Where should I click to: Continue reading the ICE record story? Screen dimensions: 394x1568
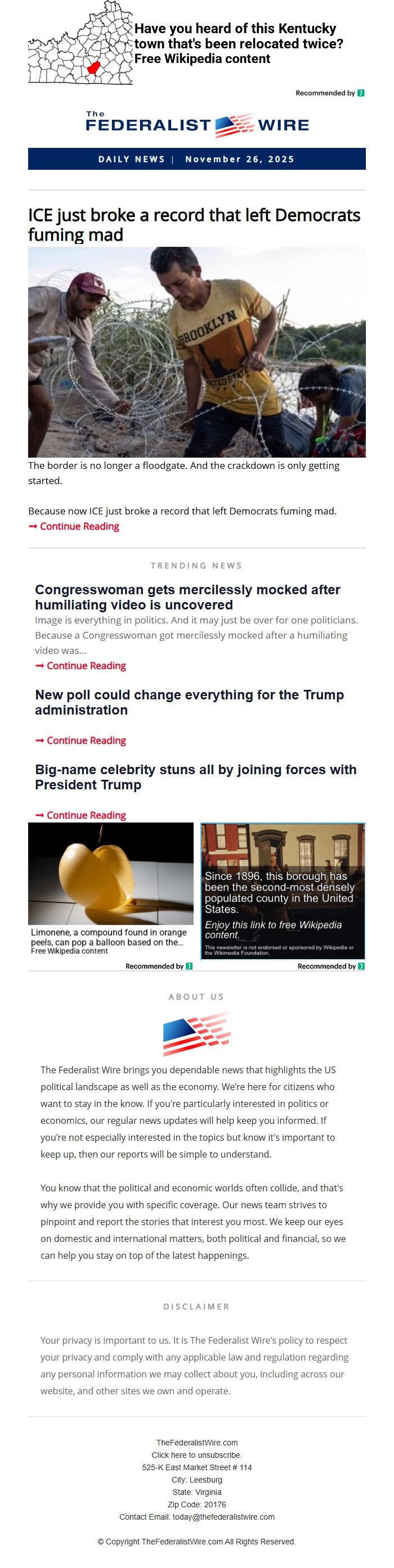click(79, 527)
